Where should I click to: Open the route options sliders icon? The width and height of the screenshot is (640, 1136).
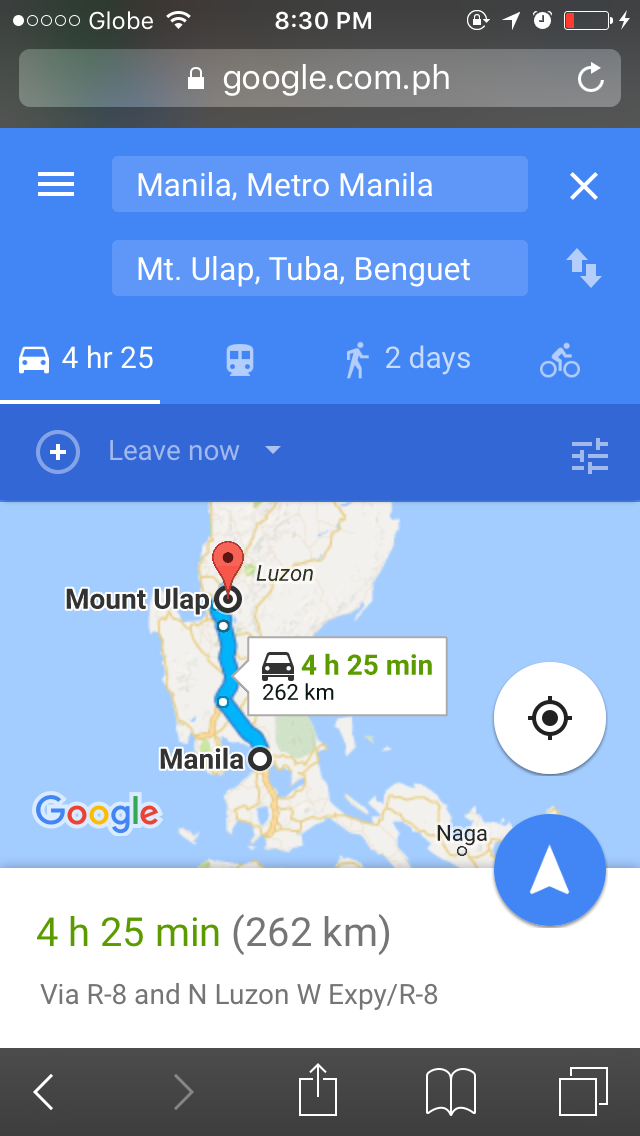click(590, 456)
